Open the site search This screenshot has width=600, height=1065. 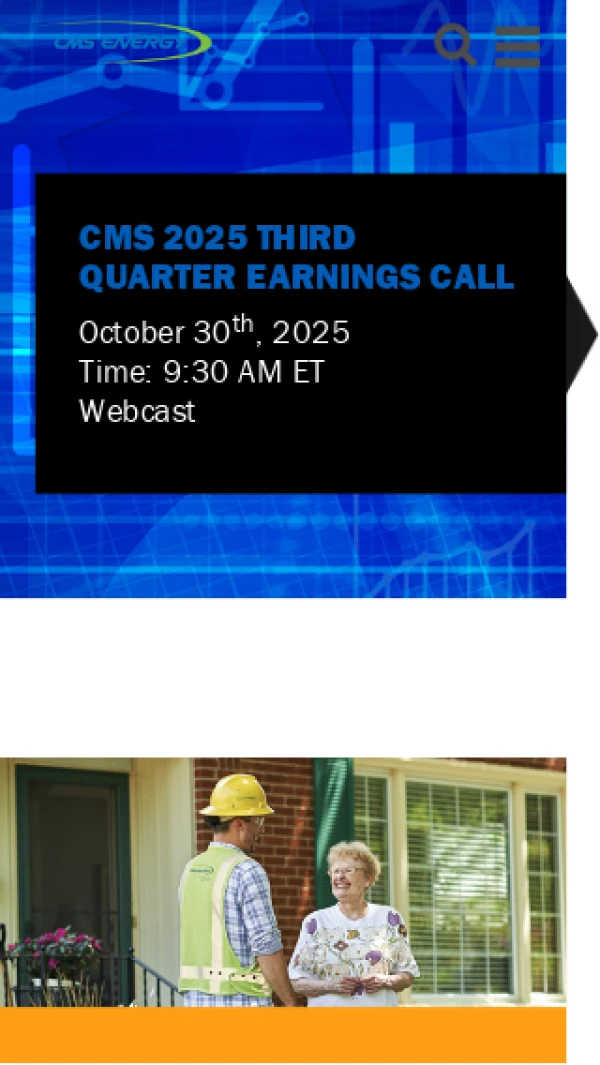click(454, 45)
